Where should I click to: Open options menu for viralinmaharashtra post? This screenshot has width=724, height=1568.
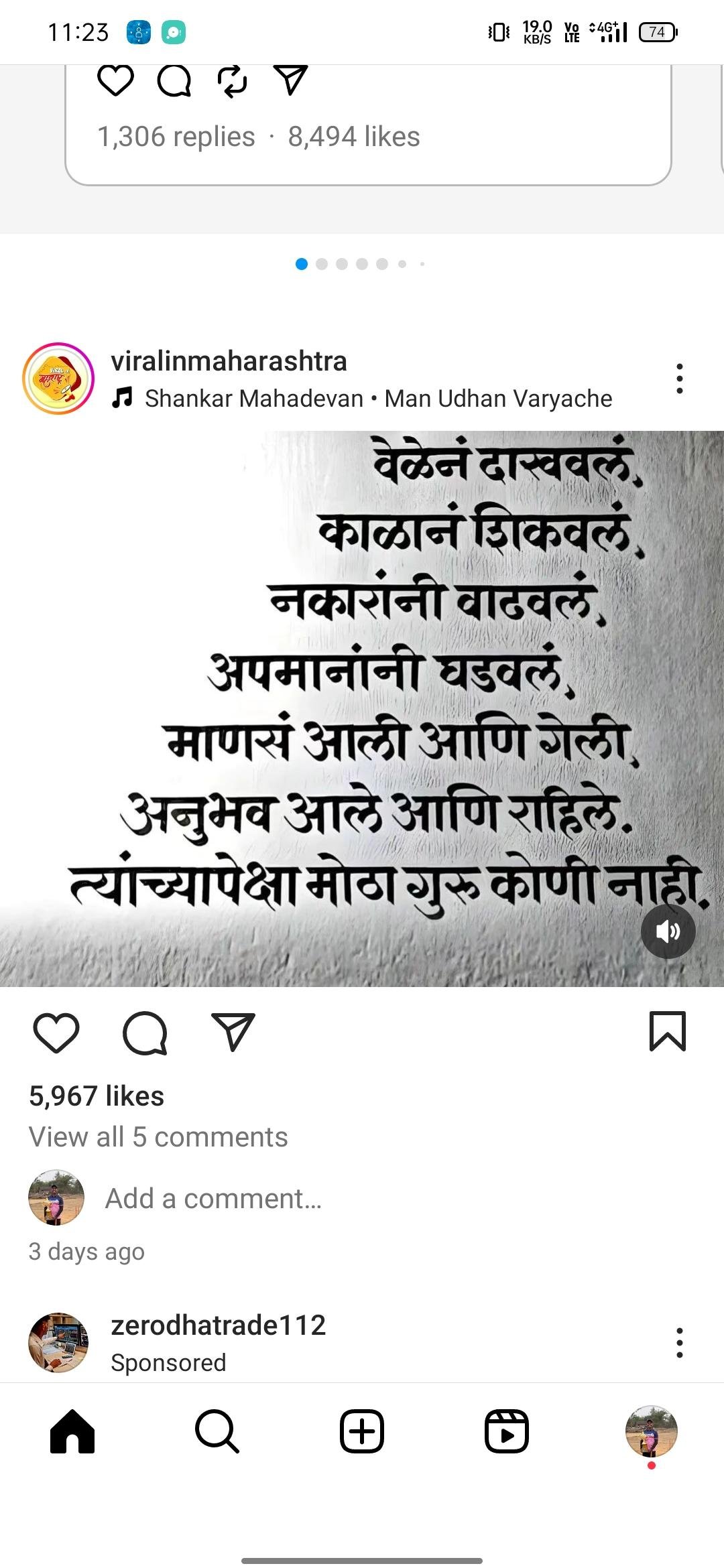(x=679, y=379)
